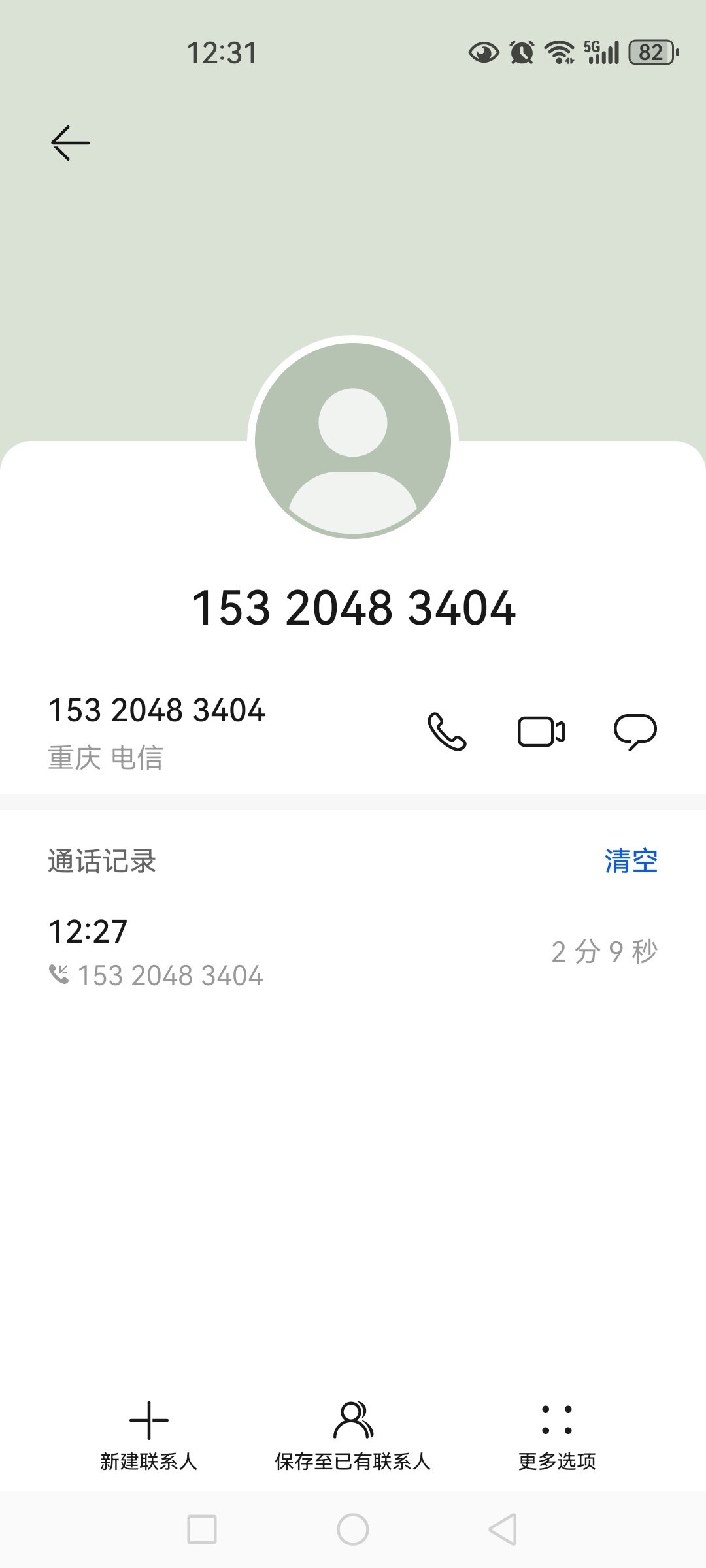
Task: Go to the system home screen
Action: point(353,1529)
